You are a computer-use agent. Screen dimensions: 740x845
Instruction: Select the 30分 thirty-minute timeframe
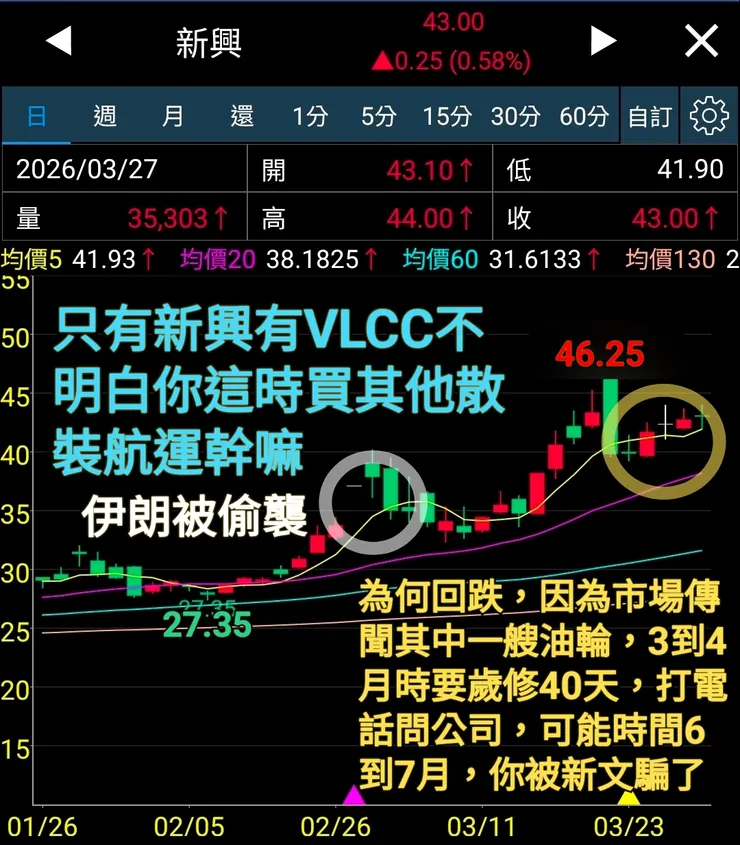click(x=516, y=115)
